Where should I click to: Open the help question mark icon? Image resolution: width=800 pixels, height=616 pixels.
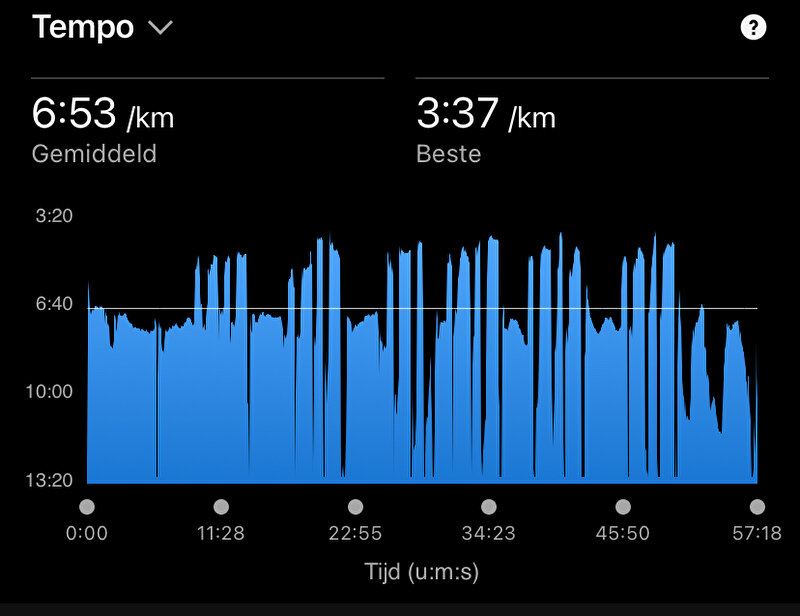click(x=753, y=28)
